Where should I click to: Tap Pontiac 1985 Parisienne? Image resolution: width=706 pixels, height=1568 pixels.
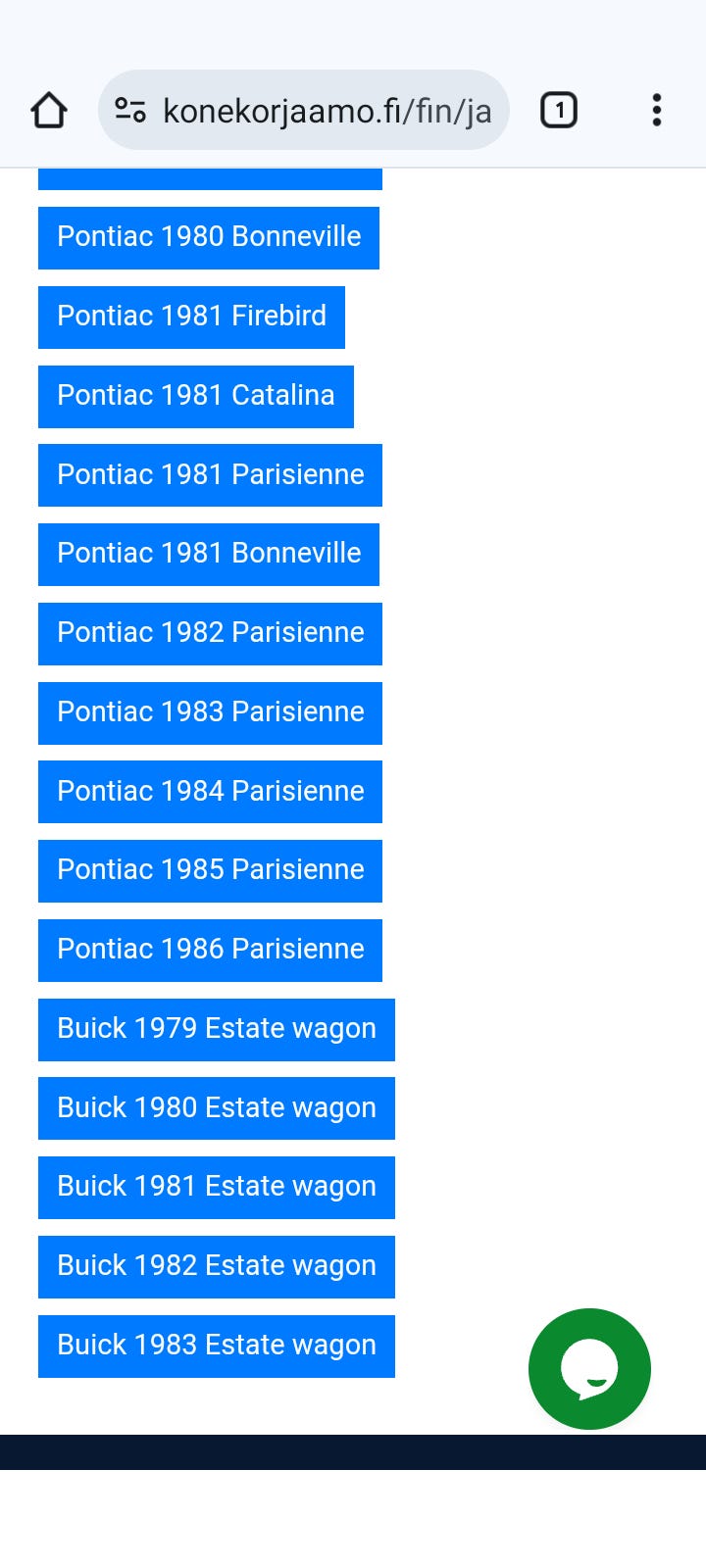click(x=210, y=870)
